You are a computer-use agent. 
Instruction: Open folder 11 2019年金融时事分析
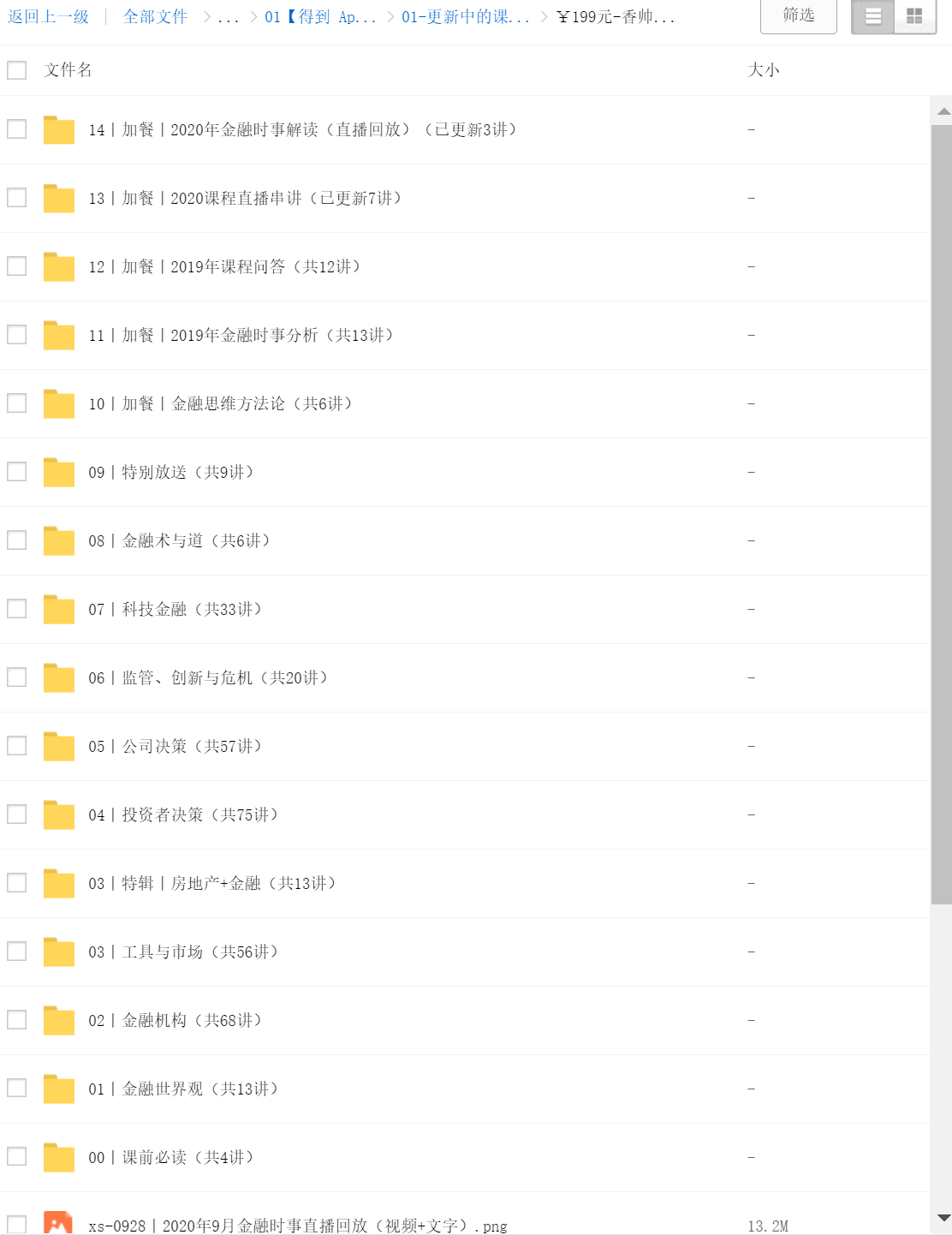(240, 336)
